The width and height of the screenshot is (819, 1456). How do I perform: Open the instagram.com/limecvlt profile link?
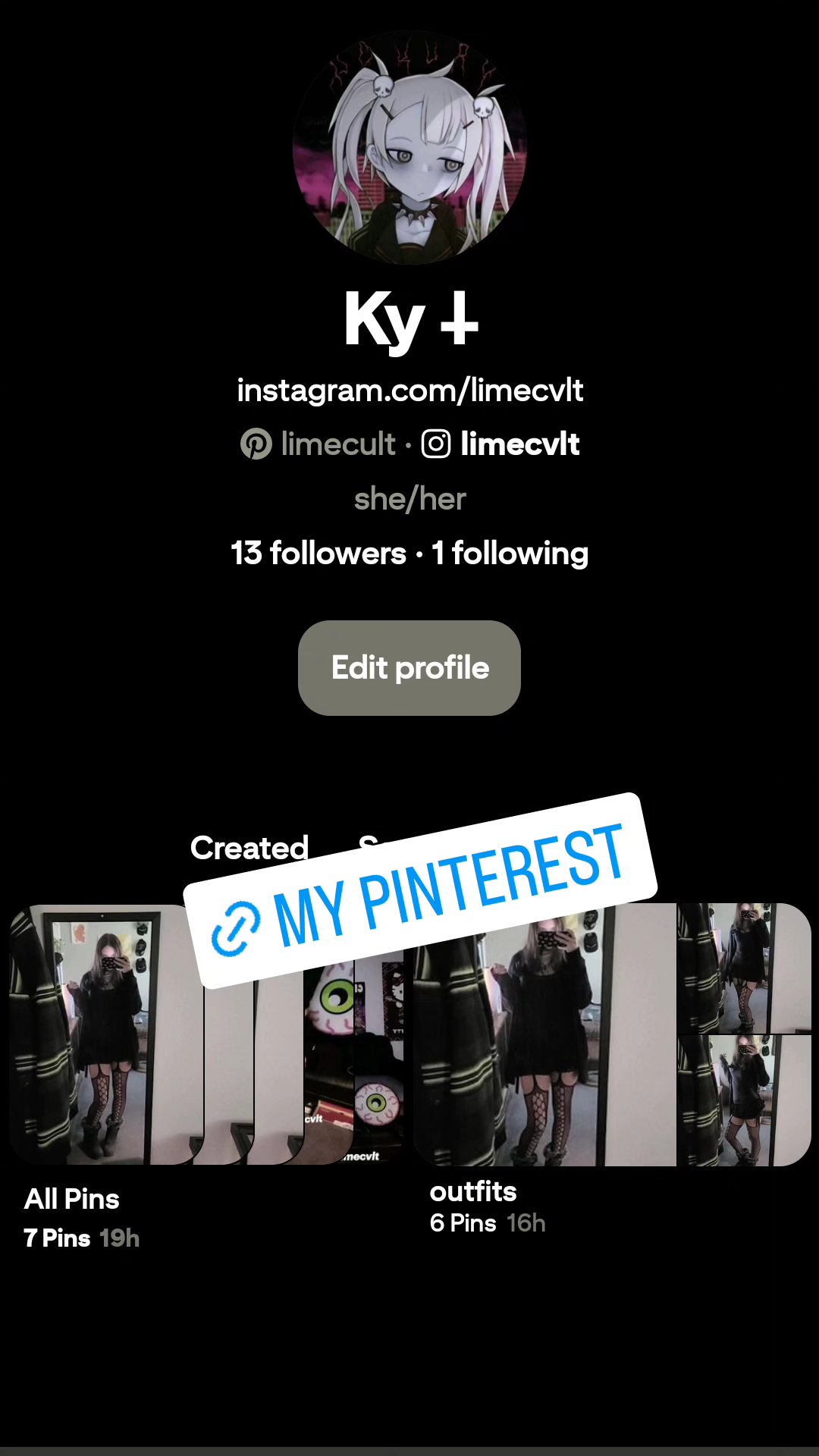tap(409, 390)
